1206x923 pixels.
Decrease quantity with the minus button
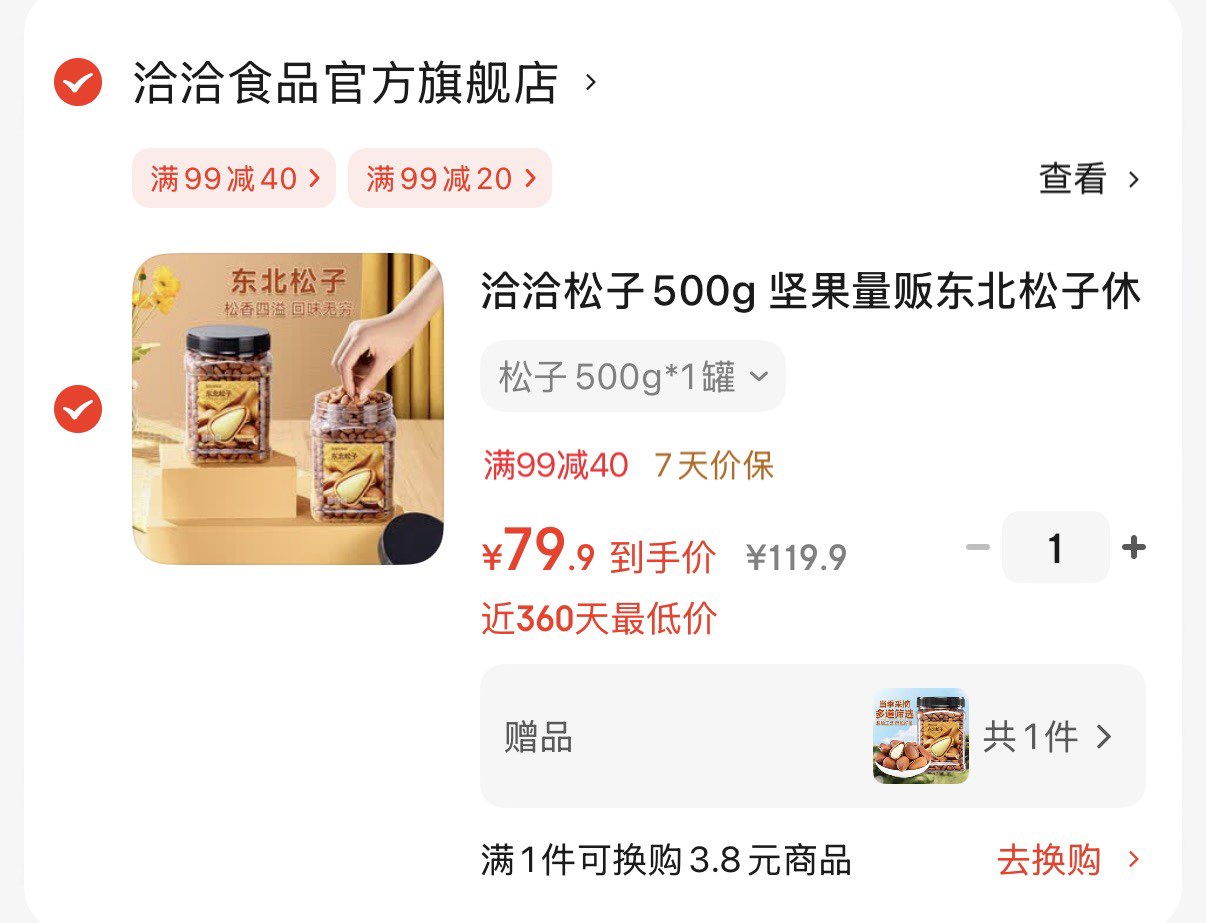[x=977, y=547]
